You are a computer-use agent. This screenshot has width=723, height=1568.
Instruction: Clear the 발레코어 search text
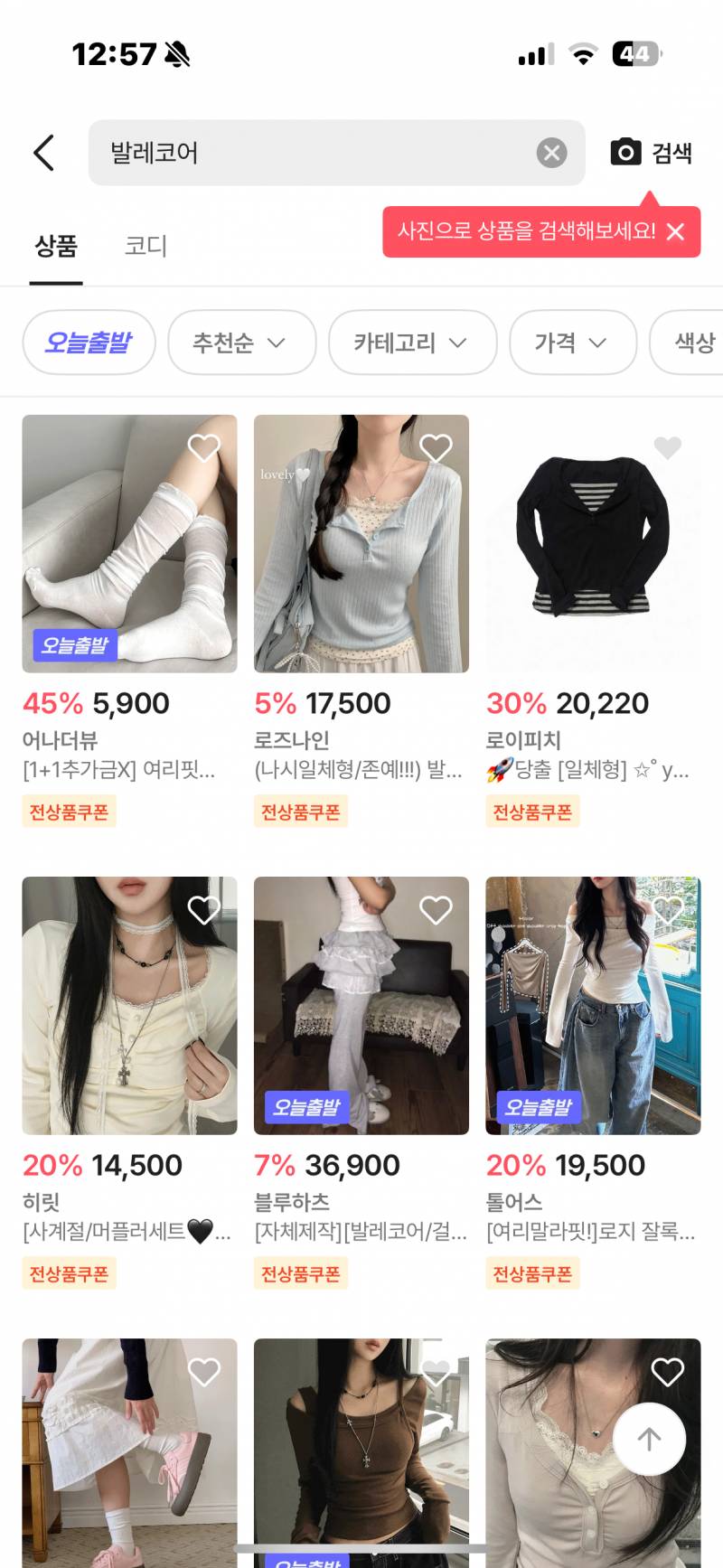point(552,152)
